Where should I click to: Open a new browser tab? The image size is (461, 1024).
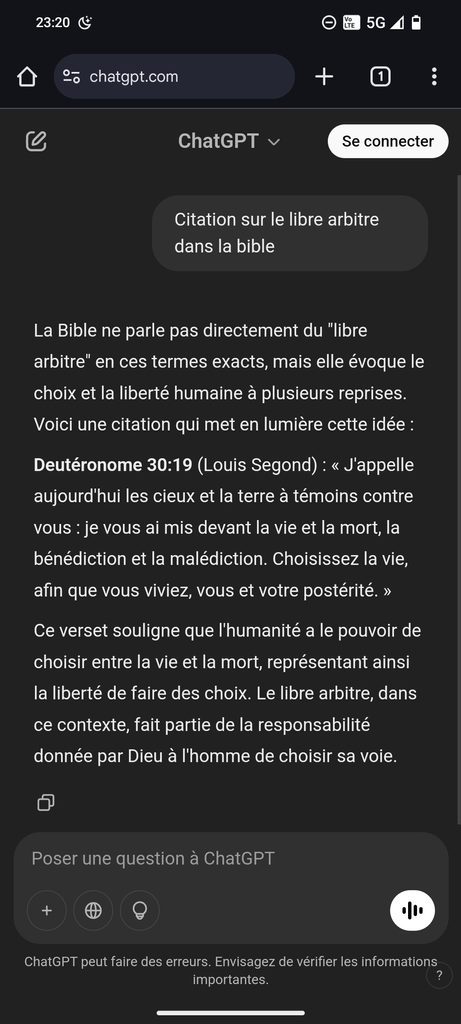click(x=324, y=77)
